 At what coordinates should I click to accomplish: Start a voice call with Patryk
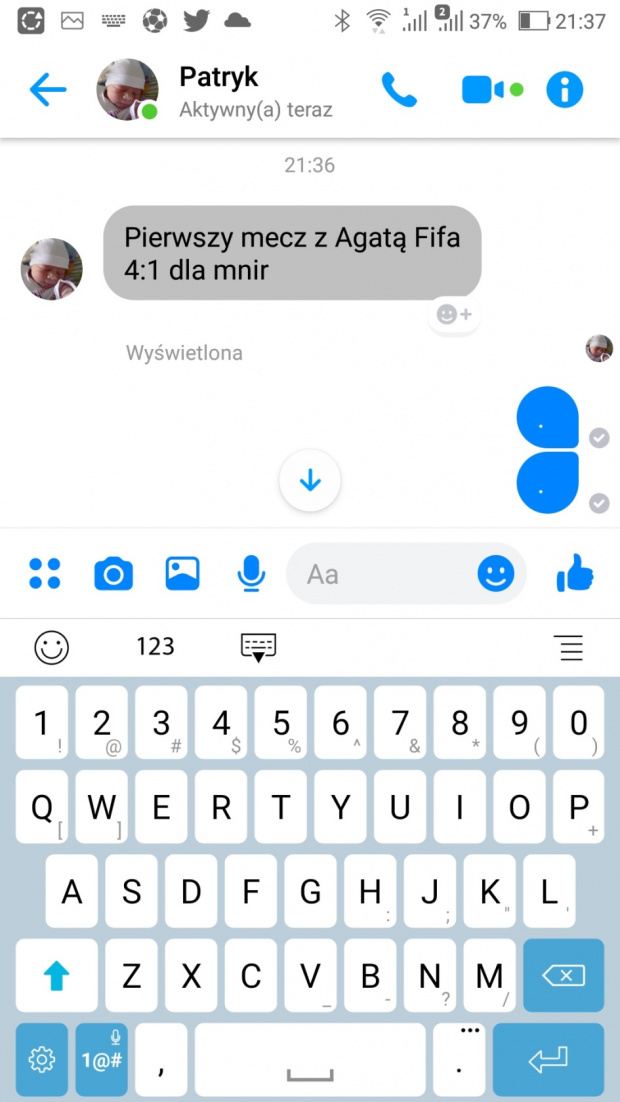pos(398,91)
